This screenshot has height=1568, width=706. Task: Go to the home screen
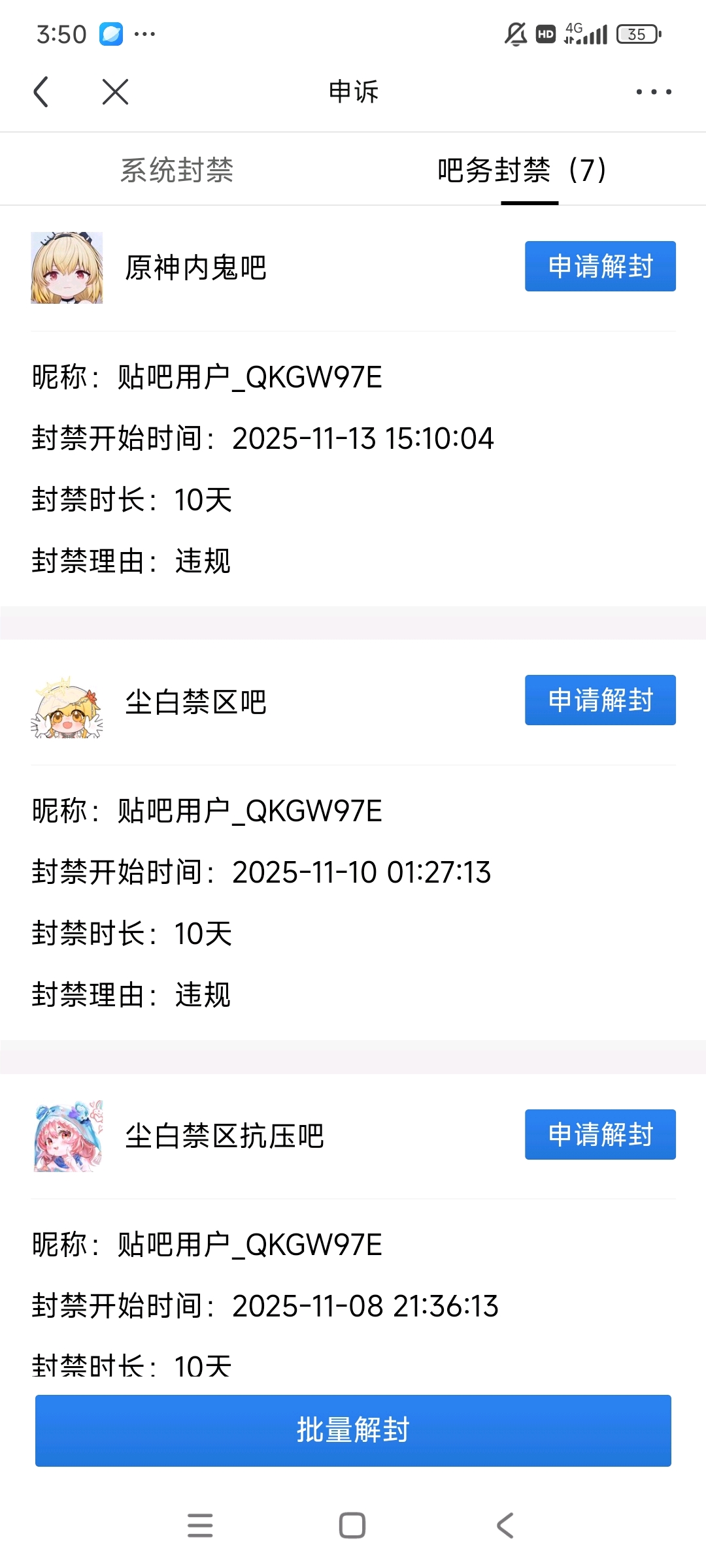[352, 1526]
